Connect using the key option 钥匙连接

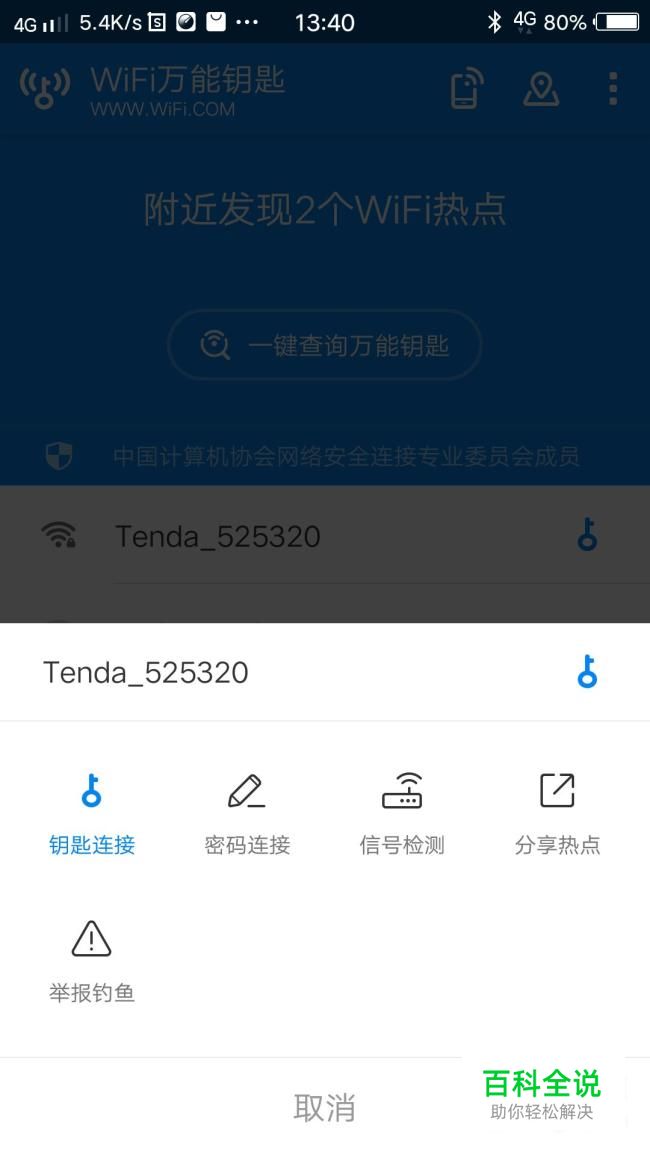92,814
